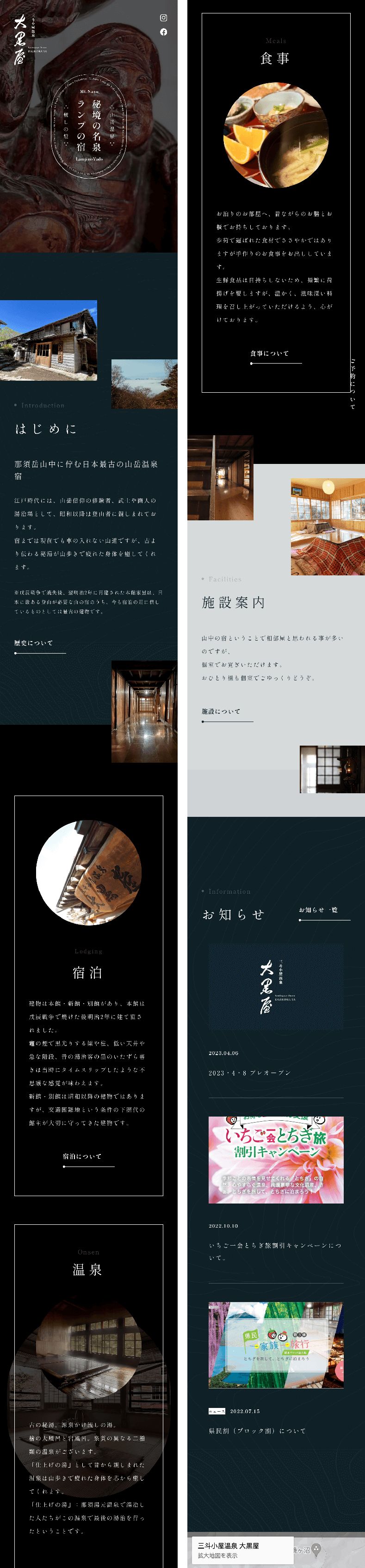Open the Facebook icon link
This screenshot has width=365, height=1568.
[164, 32]
